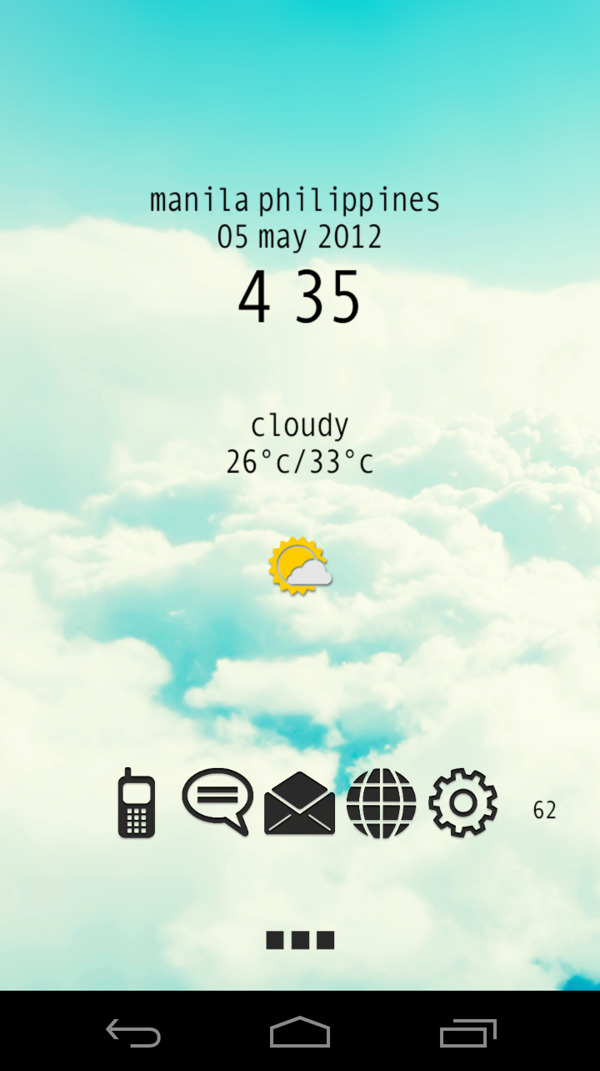
Task: Show recent apps from the navigation bar
Action: pos(467,1032)
